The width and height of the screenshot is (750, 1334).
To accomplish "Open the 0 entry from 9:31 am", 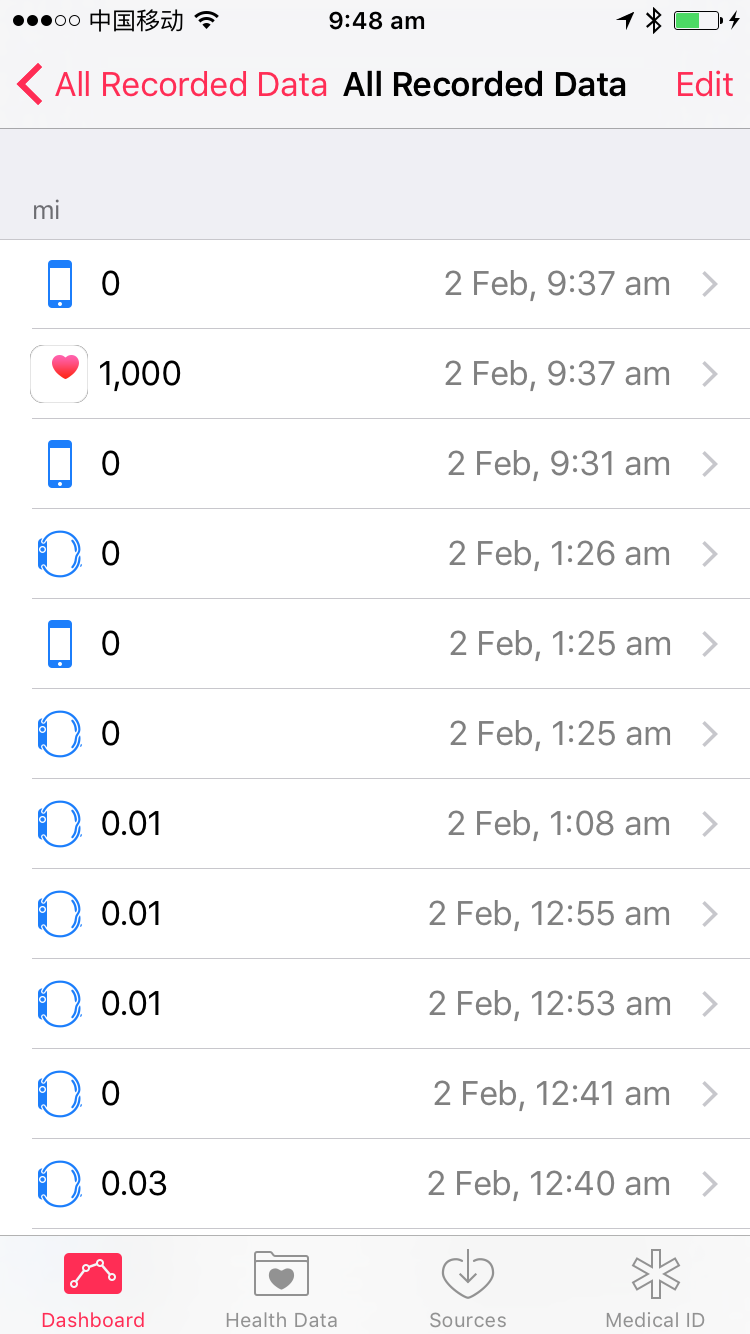I will [375, 464].
